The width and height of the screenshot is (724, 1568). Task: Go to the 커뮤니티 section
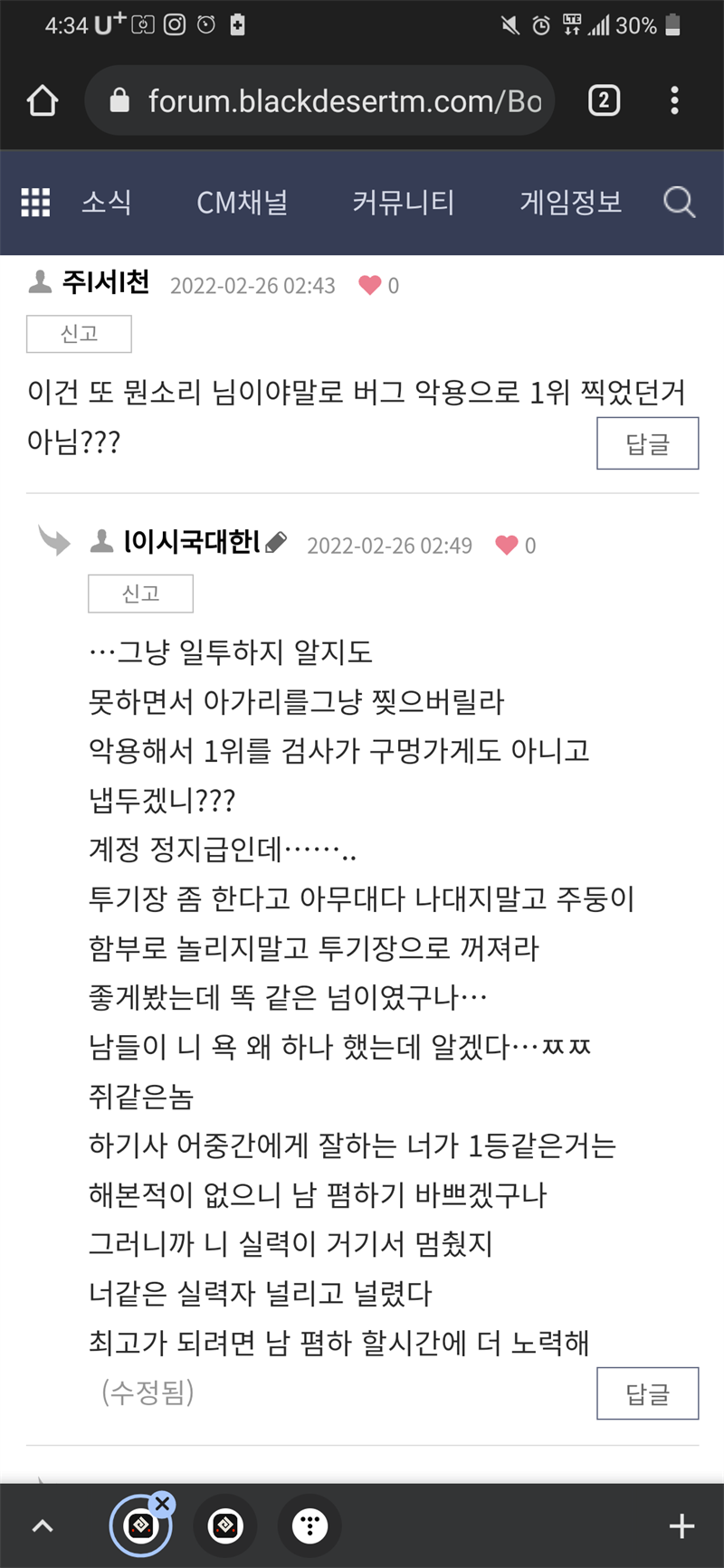403,202
